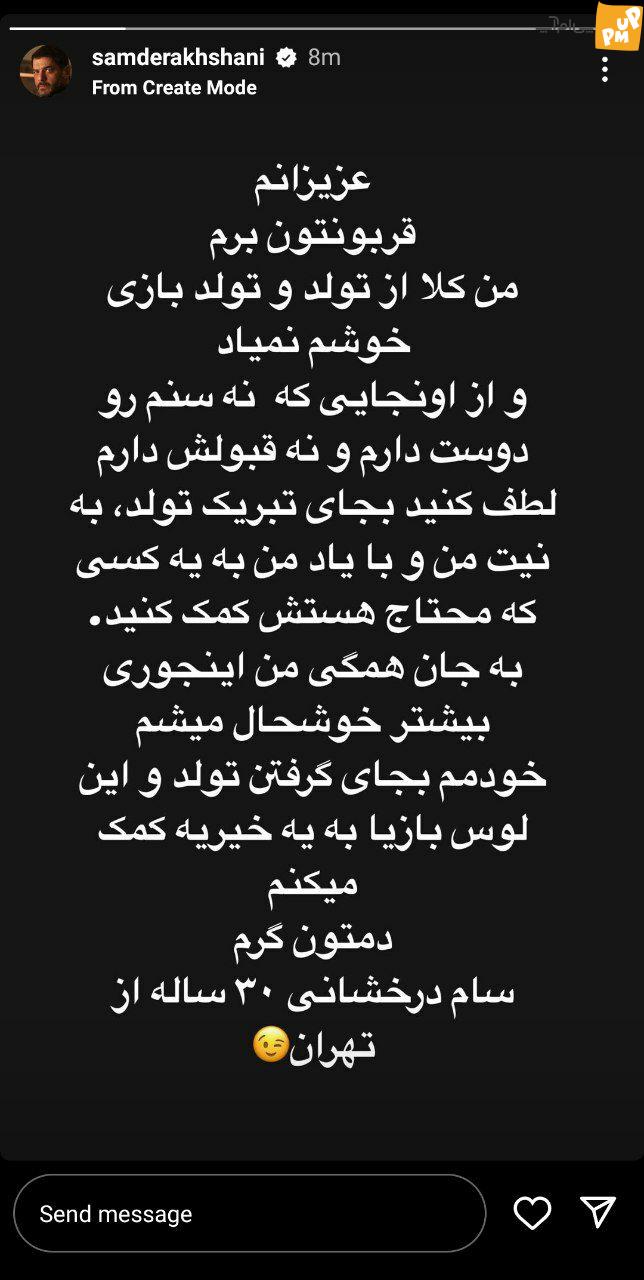Like this story with the heart

(532, 1213)
